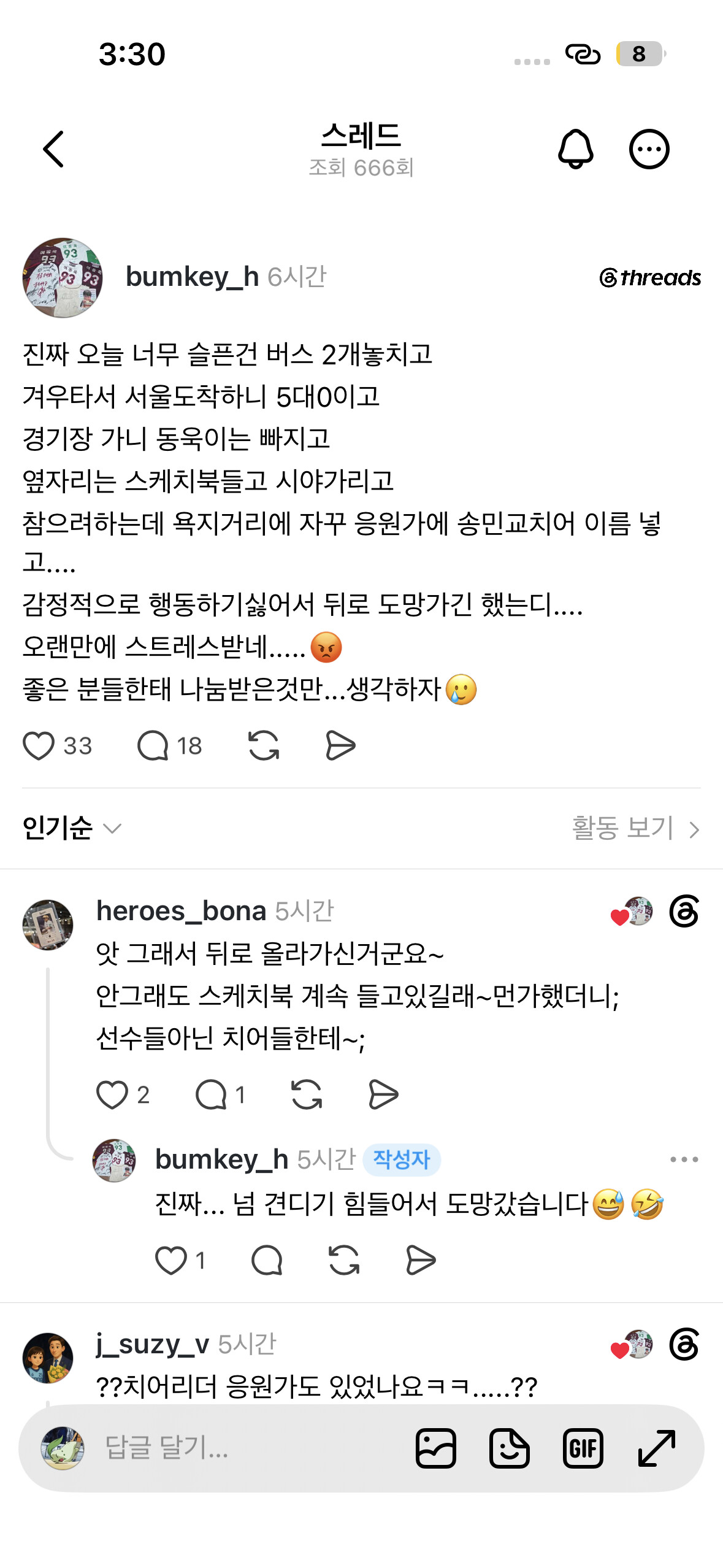Attach a photo to the reply
The height and width of the screenshot is (1568, 723).
pyautogui.click(x=436, y=1448)
